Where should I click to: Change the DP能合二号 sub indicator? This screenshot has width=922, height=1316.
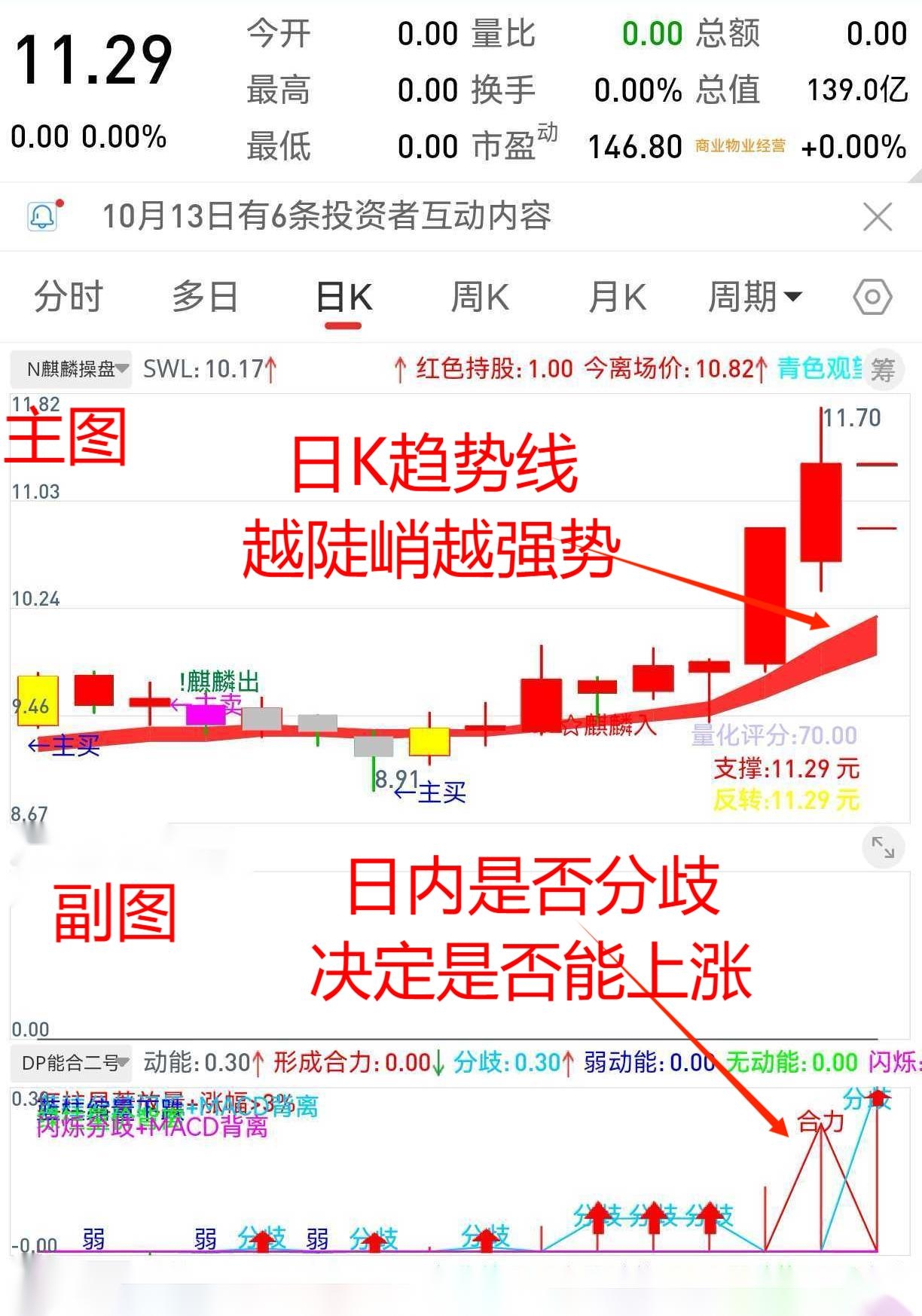(x=72, y=1063)
